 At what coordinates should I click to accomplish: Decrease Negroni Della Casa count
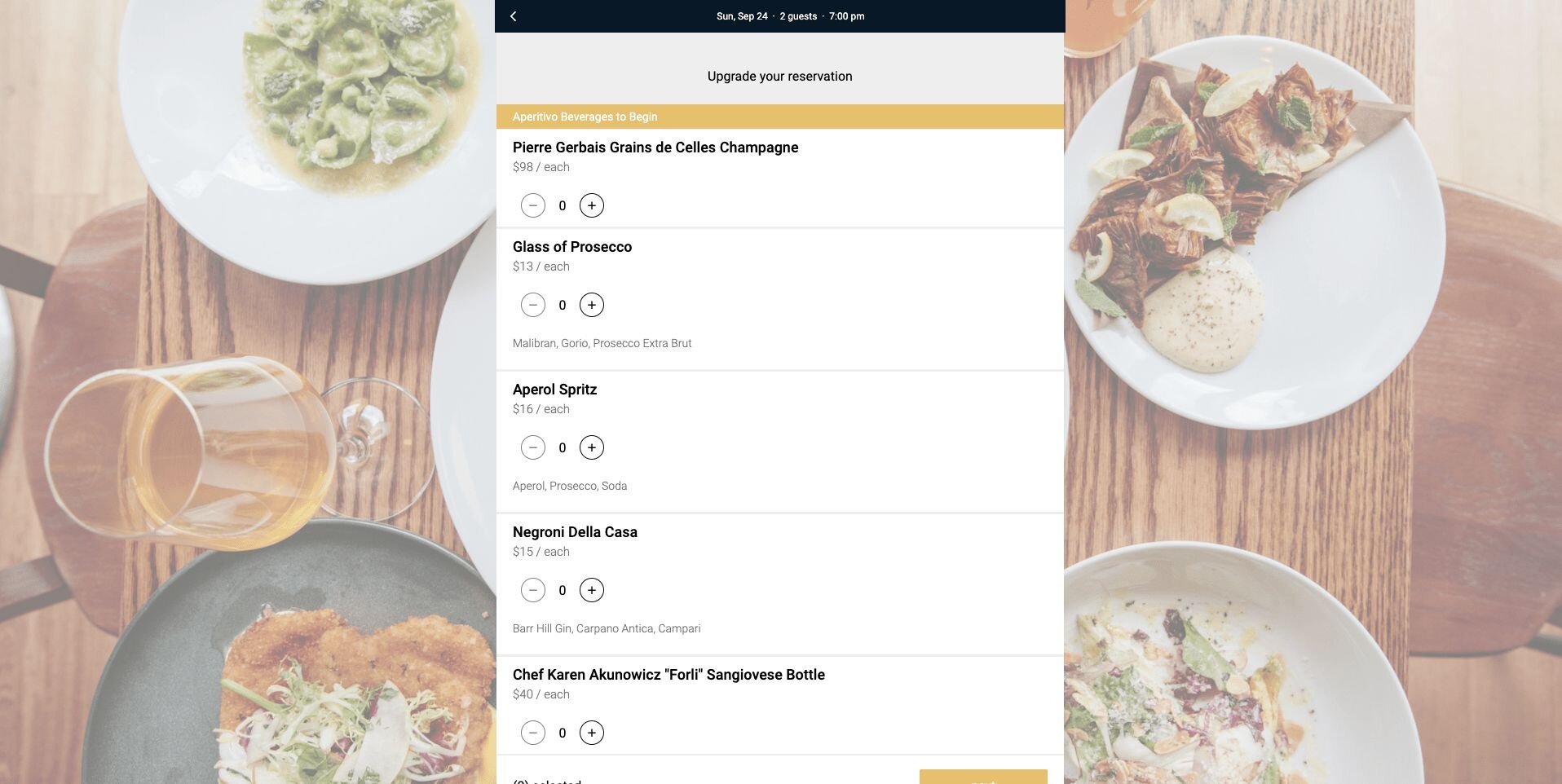tap(532, 590)
